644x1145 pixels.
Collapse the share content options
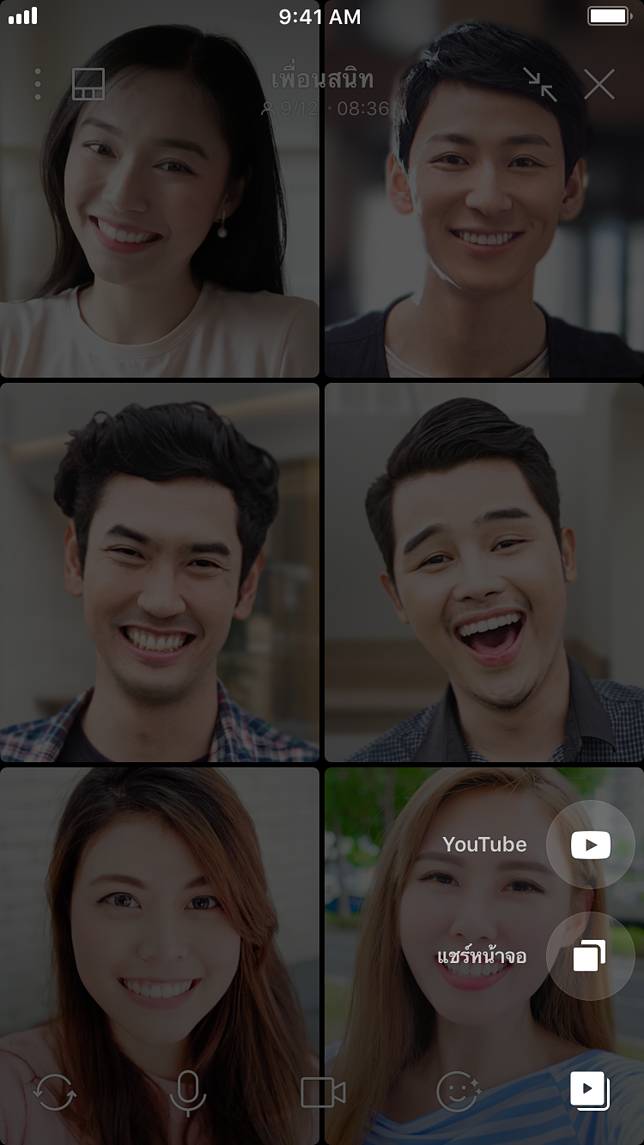(589, 1089)
